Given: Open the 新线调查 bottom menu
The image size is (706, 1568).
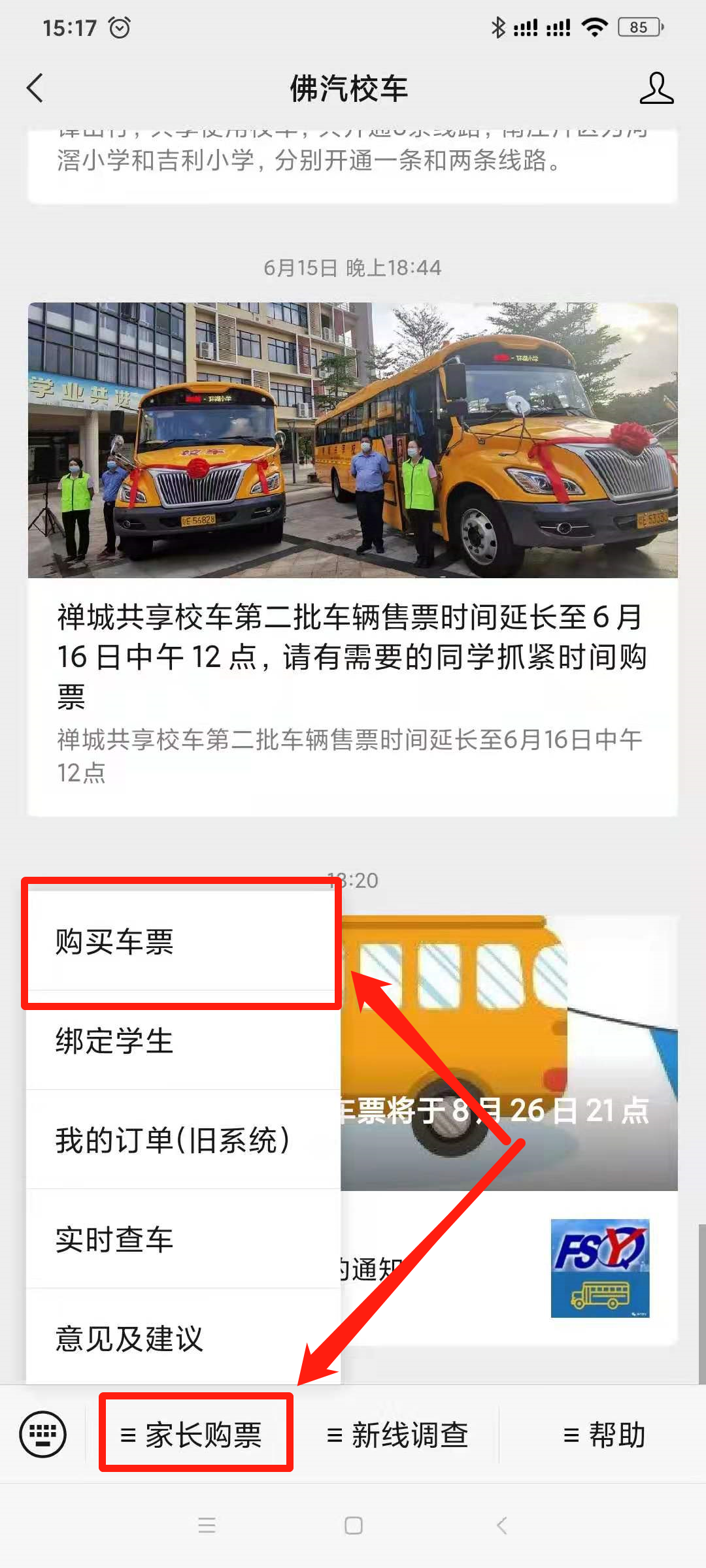Looking at the screenshot, I should tap(396, 1435).
